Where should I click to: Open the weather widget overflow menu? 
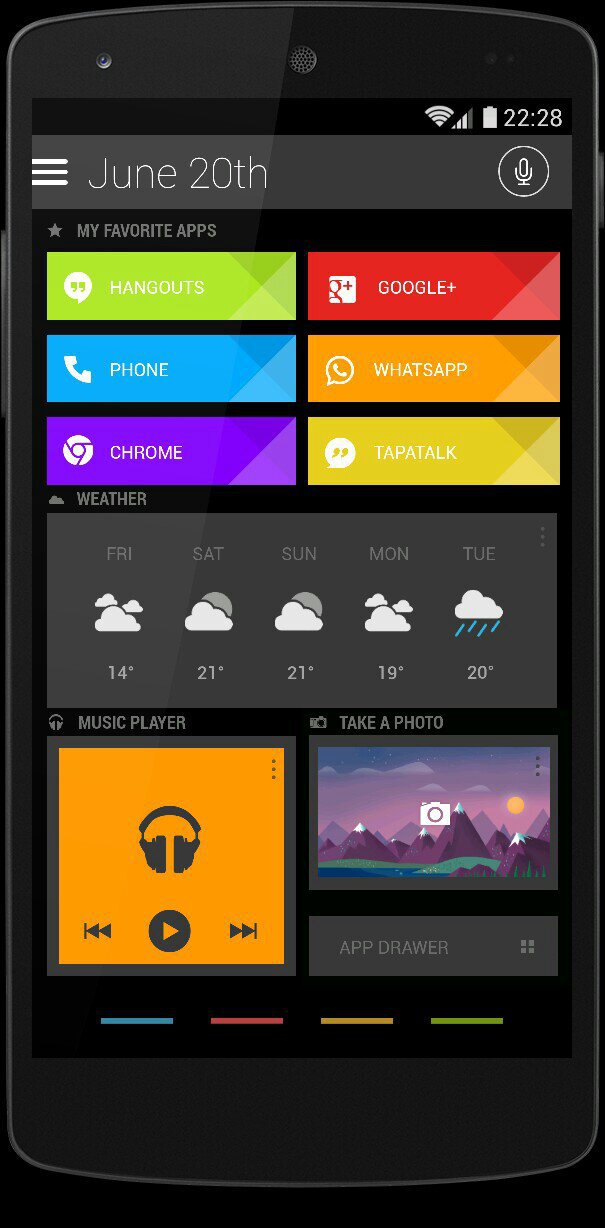pyautogui.click(x=542, y=537)
